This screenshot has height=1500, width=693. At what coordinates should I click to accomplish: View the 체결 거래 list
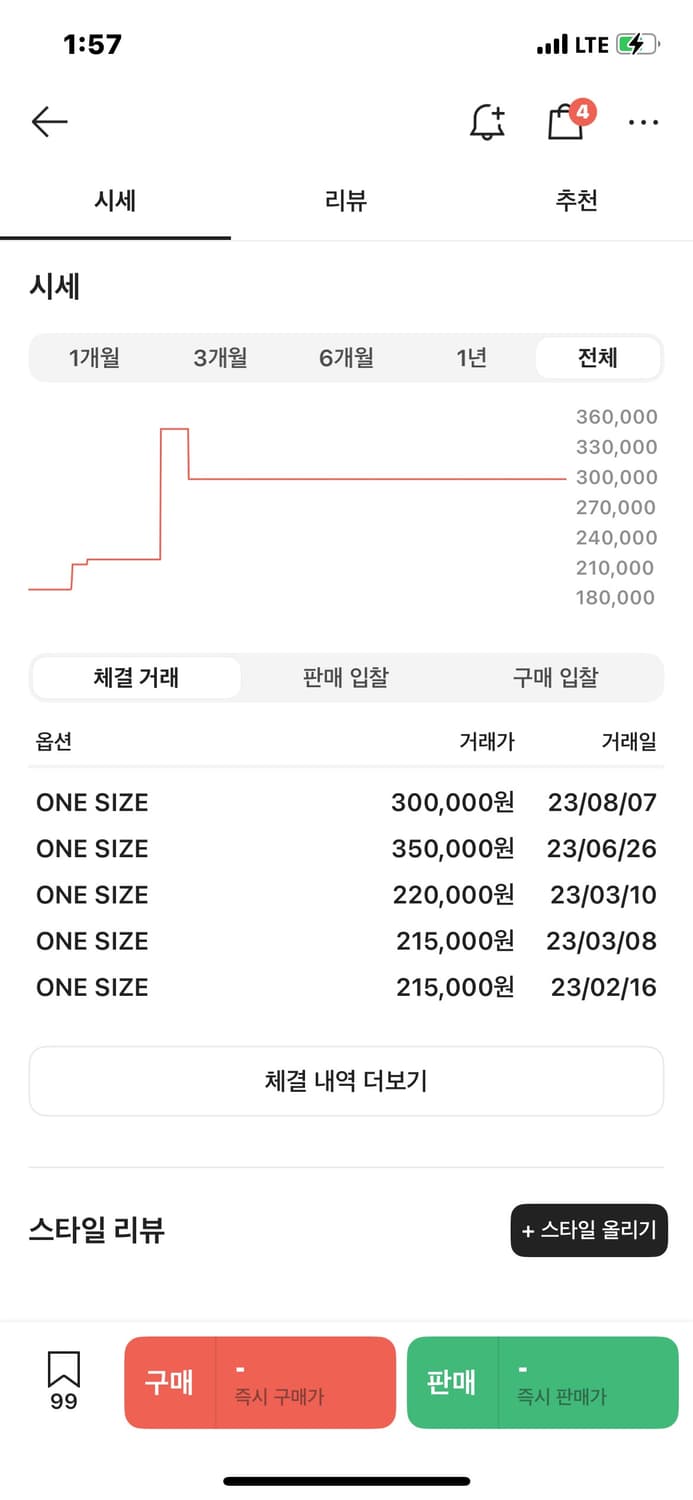pos(136,678)
